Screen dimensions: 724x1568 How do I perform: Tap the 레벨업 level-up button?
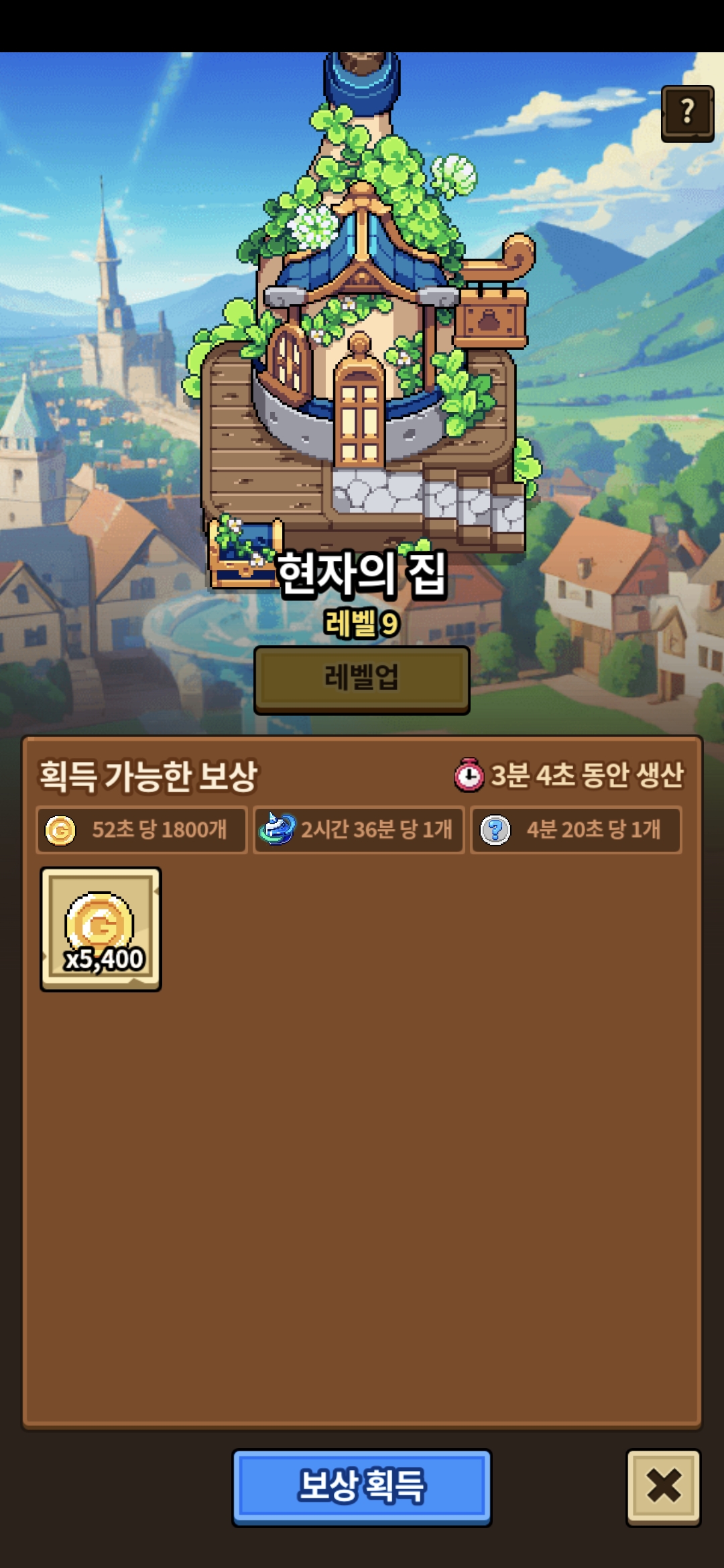click(x=361, y=679)
